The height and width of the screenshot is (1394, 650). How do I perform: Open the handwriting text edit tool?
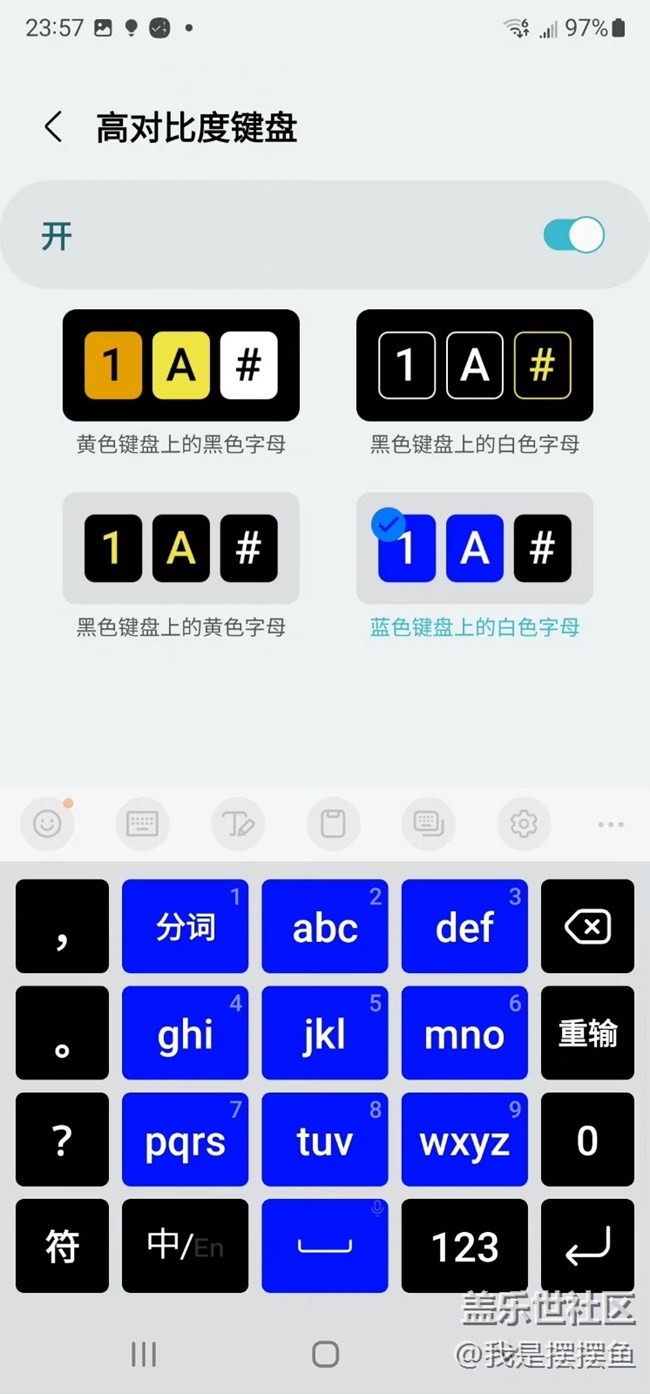point(238,823)
